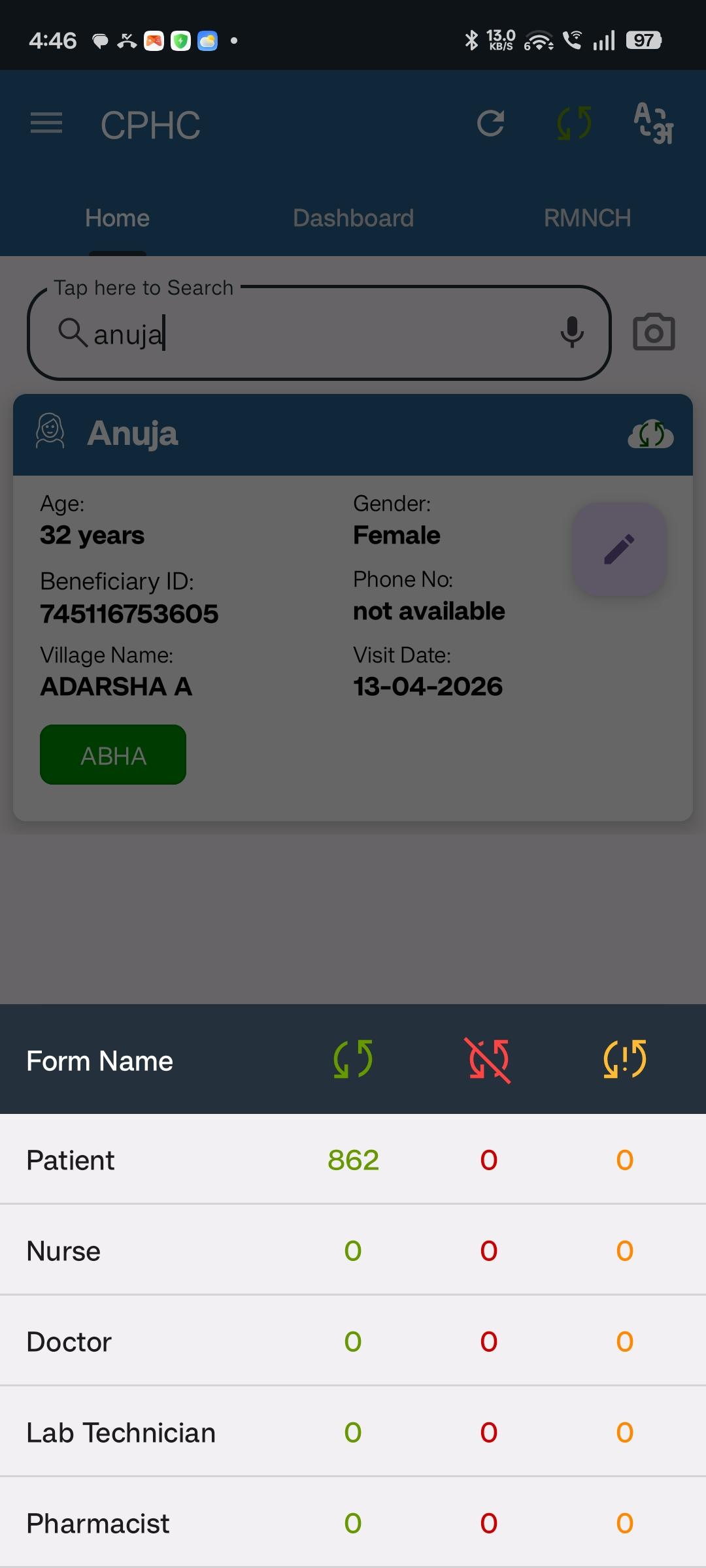
Task: Open the camera scanner next to search
Action: (x=654, y=333)
